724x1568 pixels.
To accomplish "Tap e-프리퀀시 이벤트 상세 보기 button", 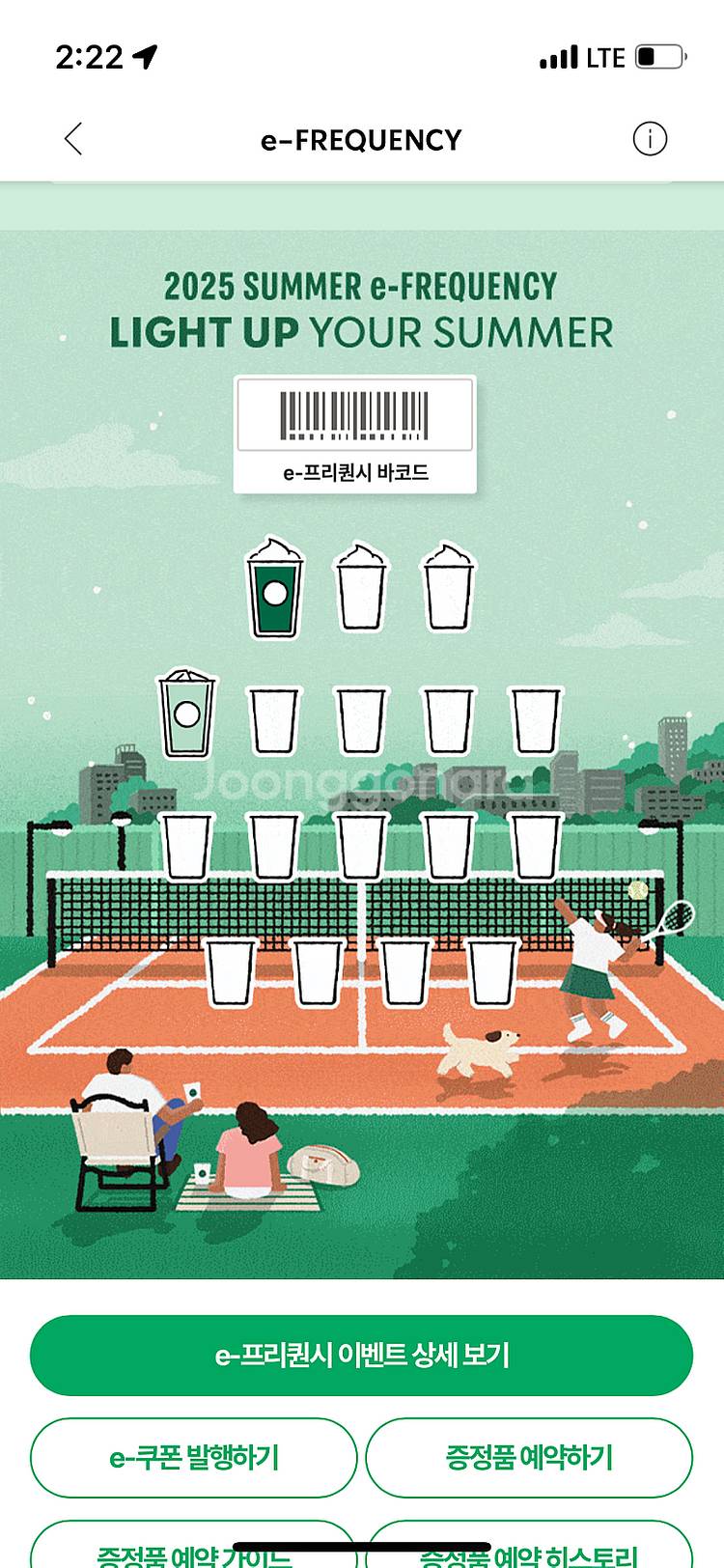I will click(x=361, y=1355).
